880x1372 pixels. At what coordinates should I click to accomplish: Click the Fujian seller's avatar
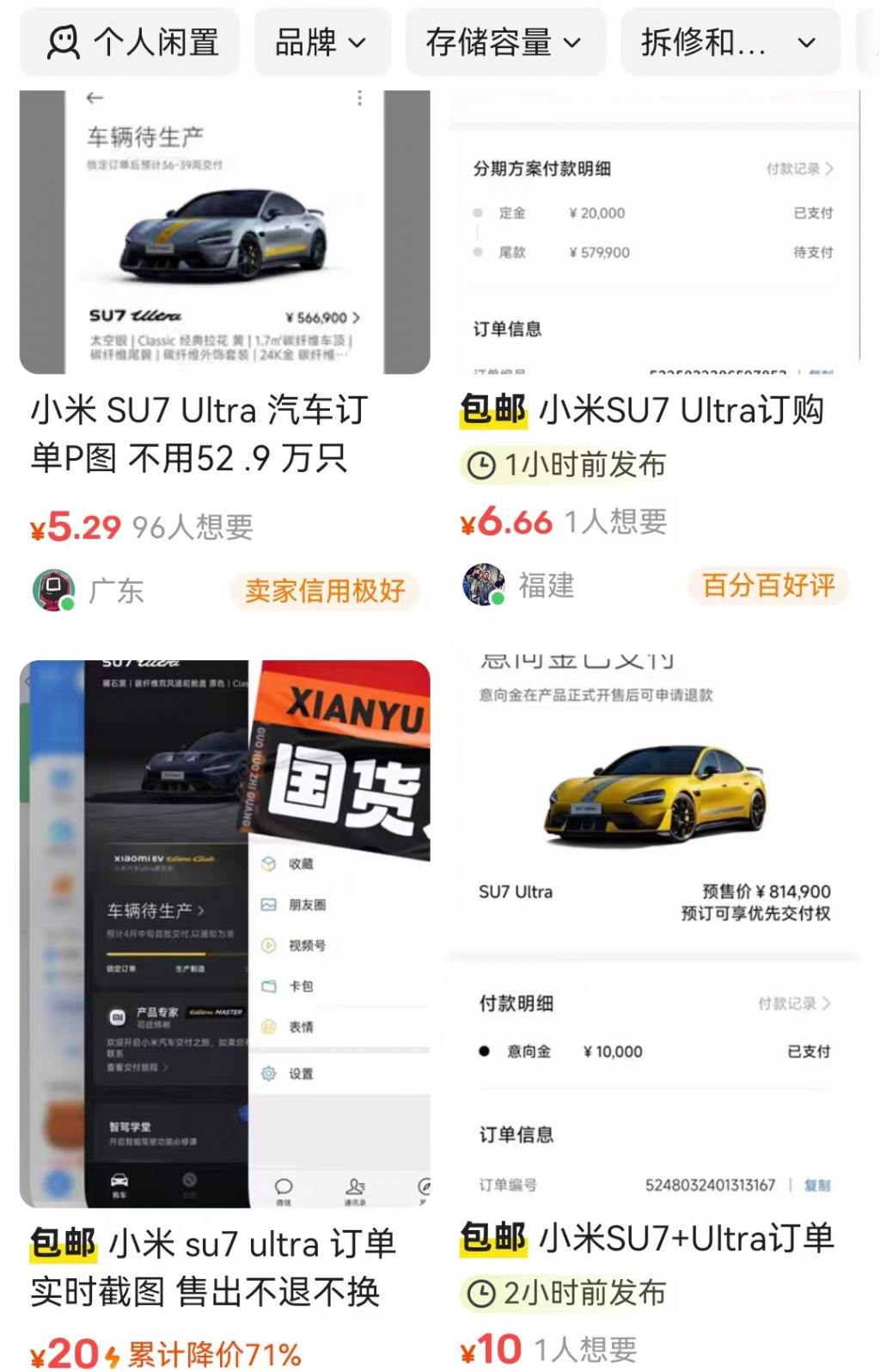[x=485, y=585]
